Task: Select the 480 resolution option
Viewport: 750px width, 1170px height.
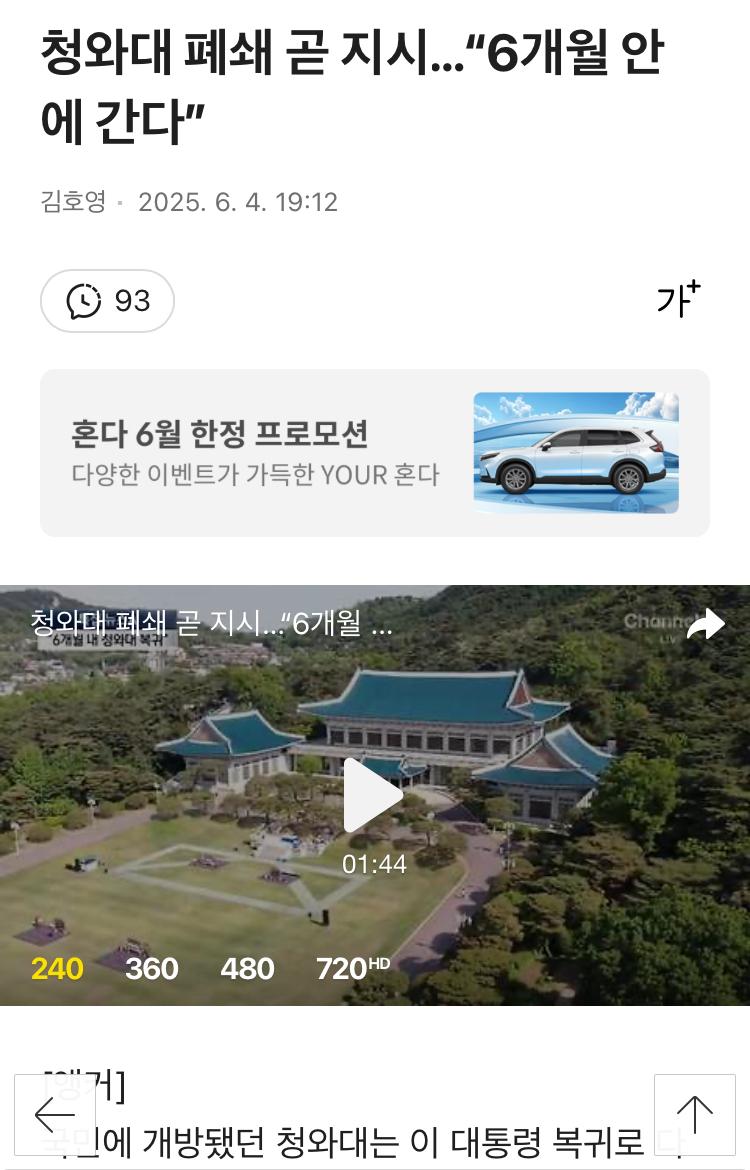Action: [246, 968]
